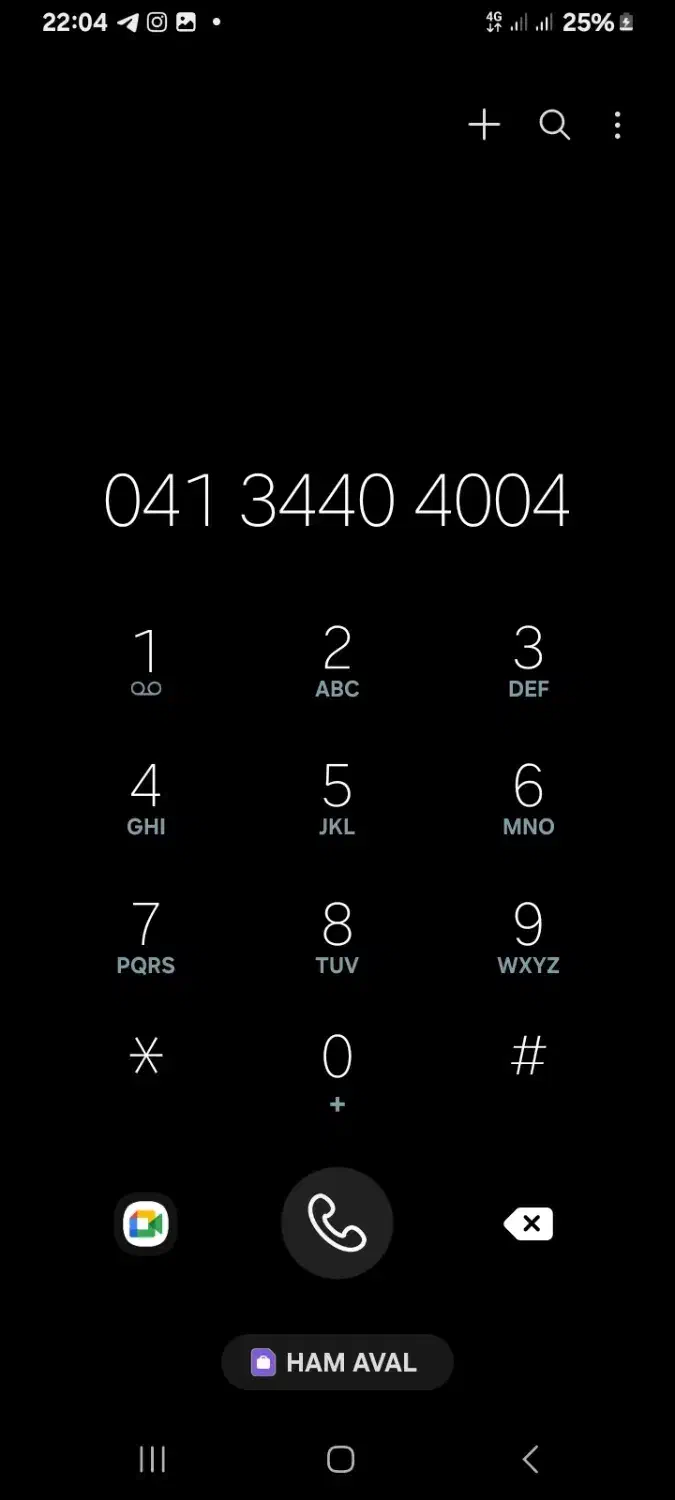The width and height of the screenshot is (675, 1500).
Task: Start a Google Meet video call
Action: [x=146, y=1223]
